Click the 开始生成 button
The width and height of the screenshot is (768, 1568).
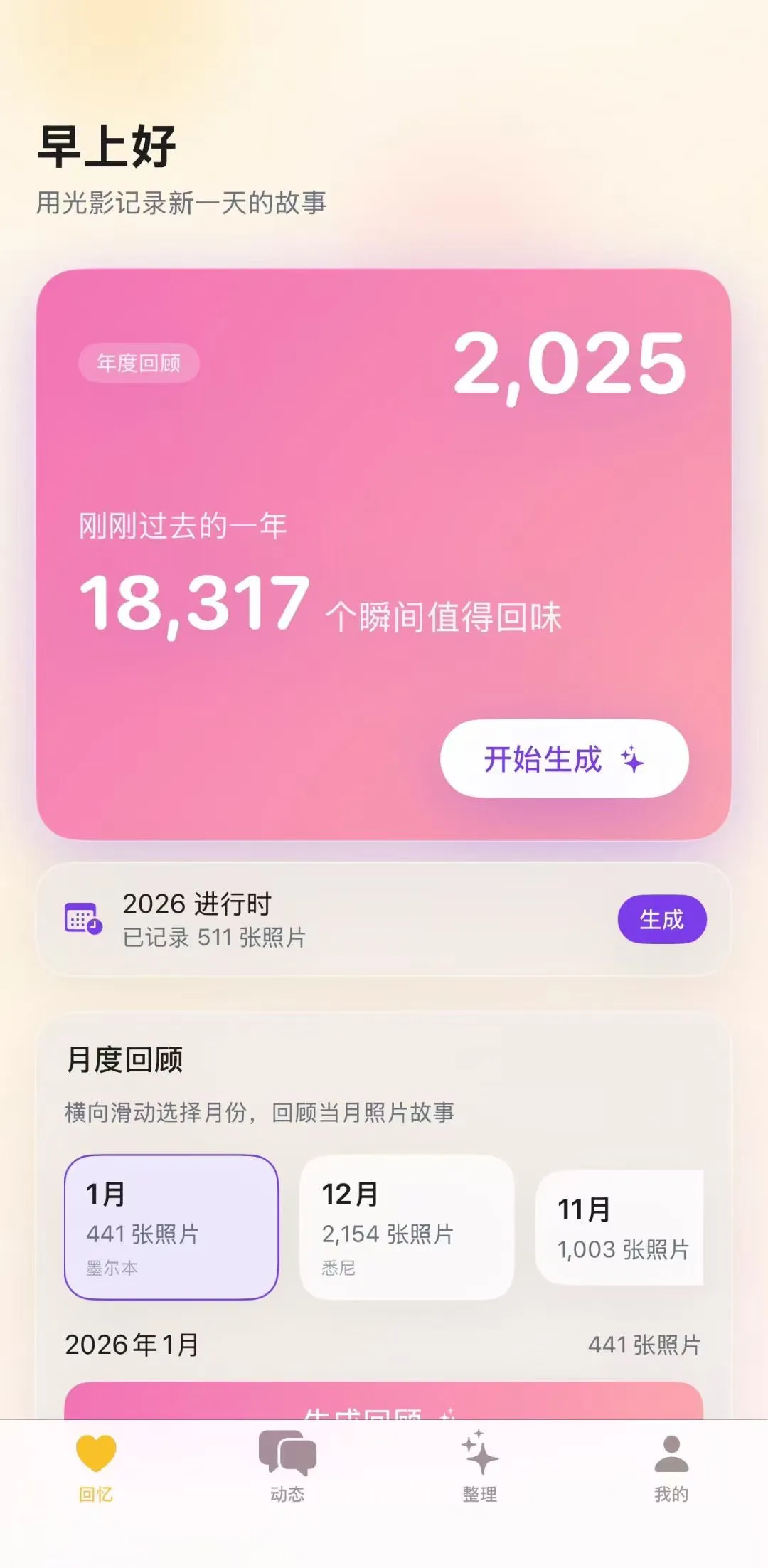[565, 760]
